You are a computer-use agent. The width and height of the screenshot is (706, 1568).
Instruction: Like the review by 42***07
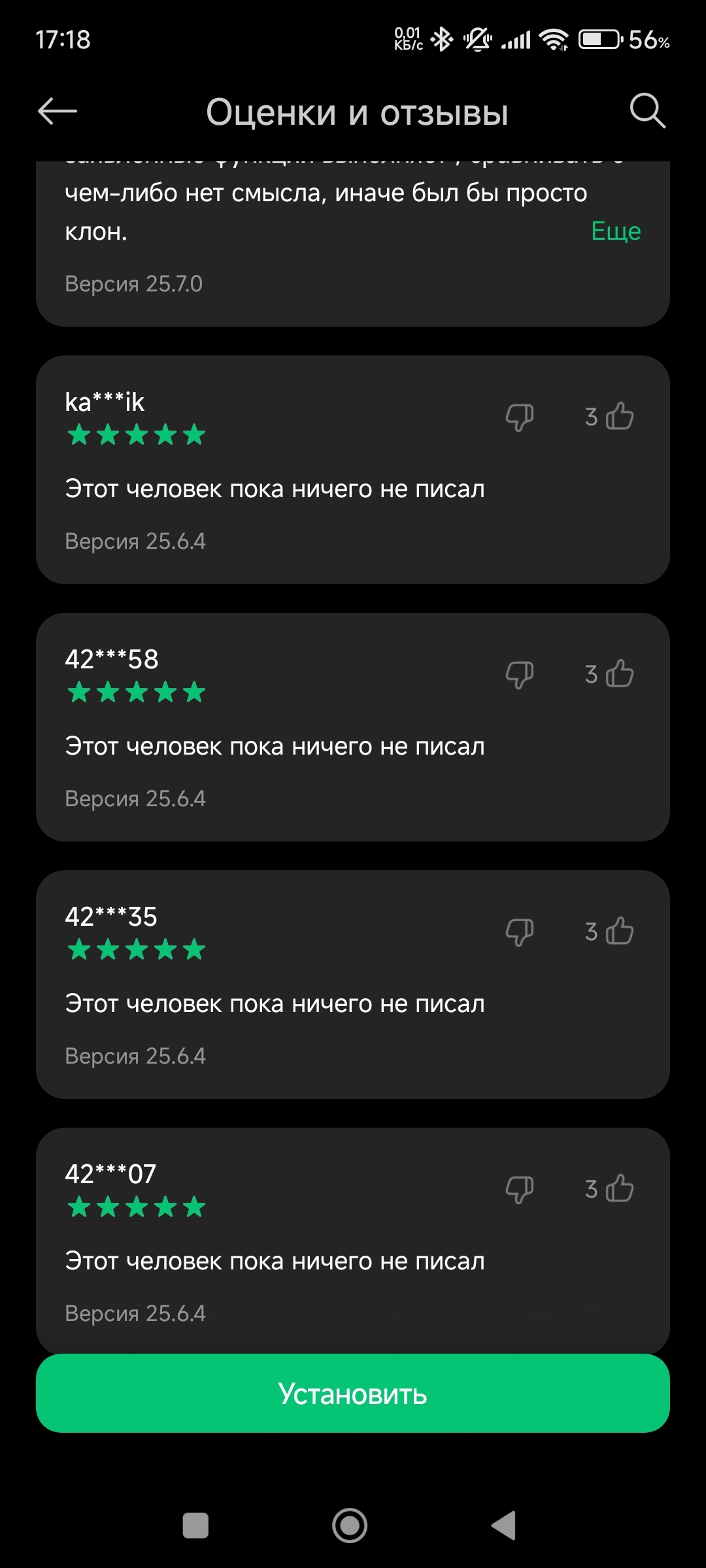coord(618,1189)
